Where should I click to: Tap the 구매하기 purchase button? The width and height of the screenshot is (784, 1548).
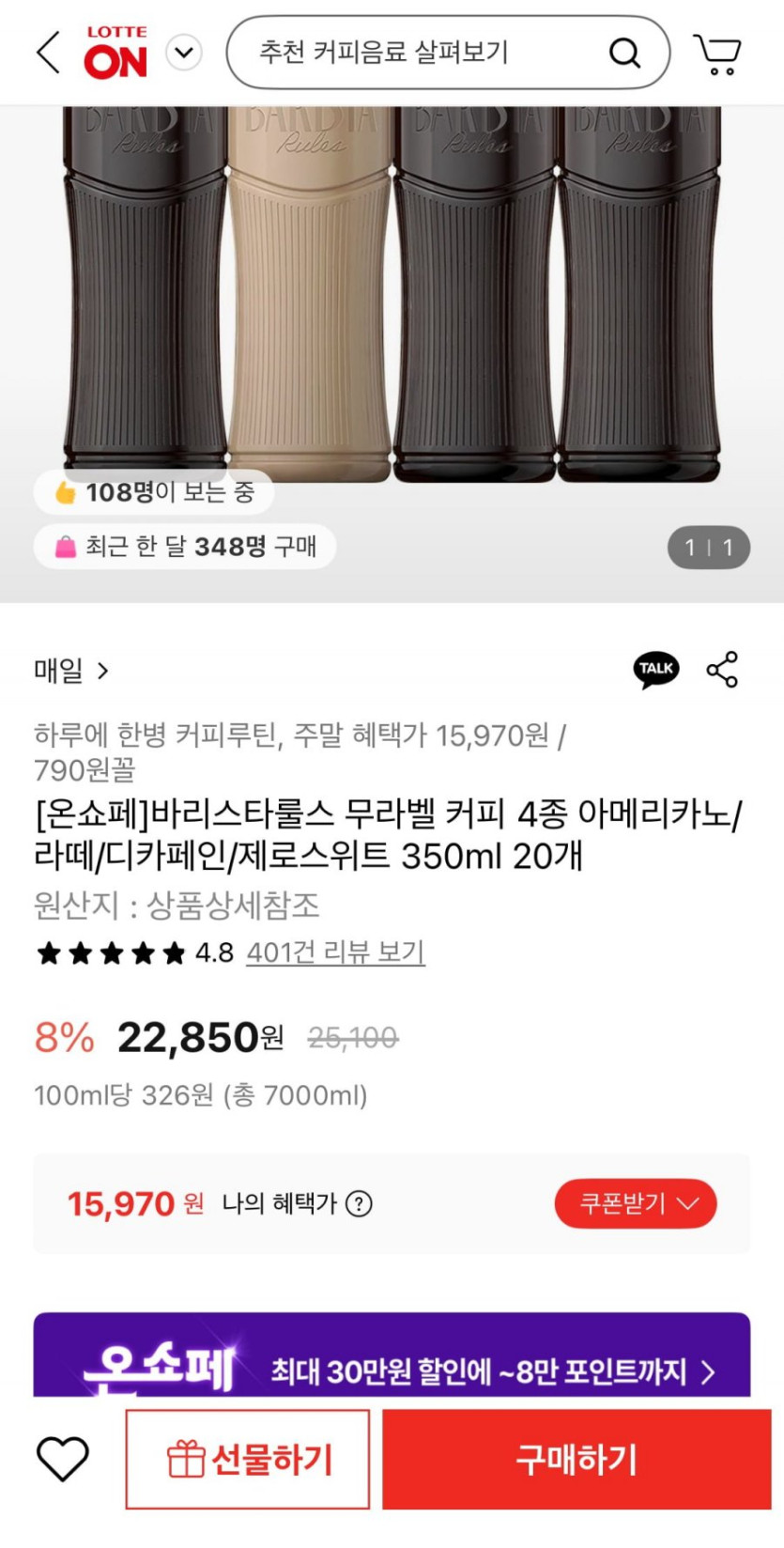point(576,1459)
